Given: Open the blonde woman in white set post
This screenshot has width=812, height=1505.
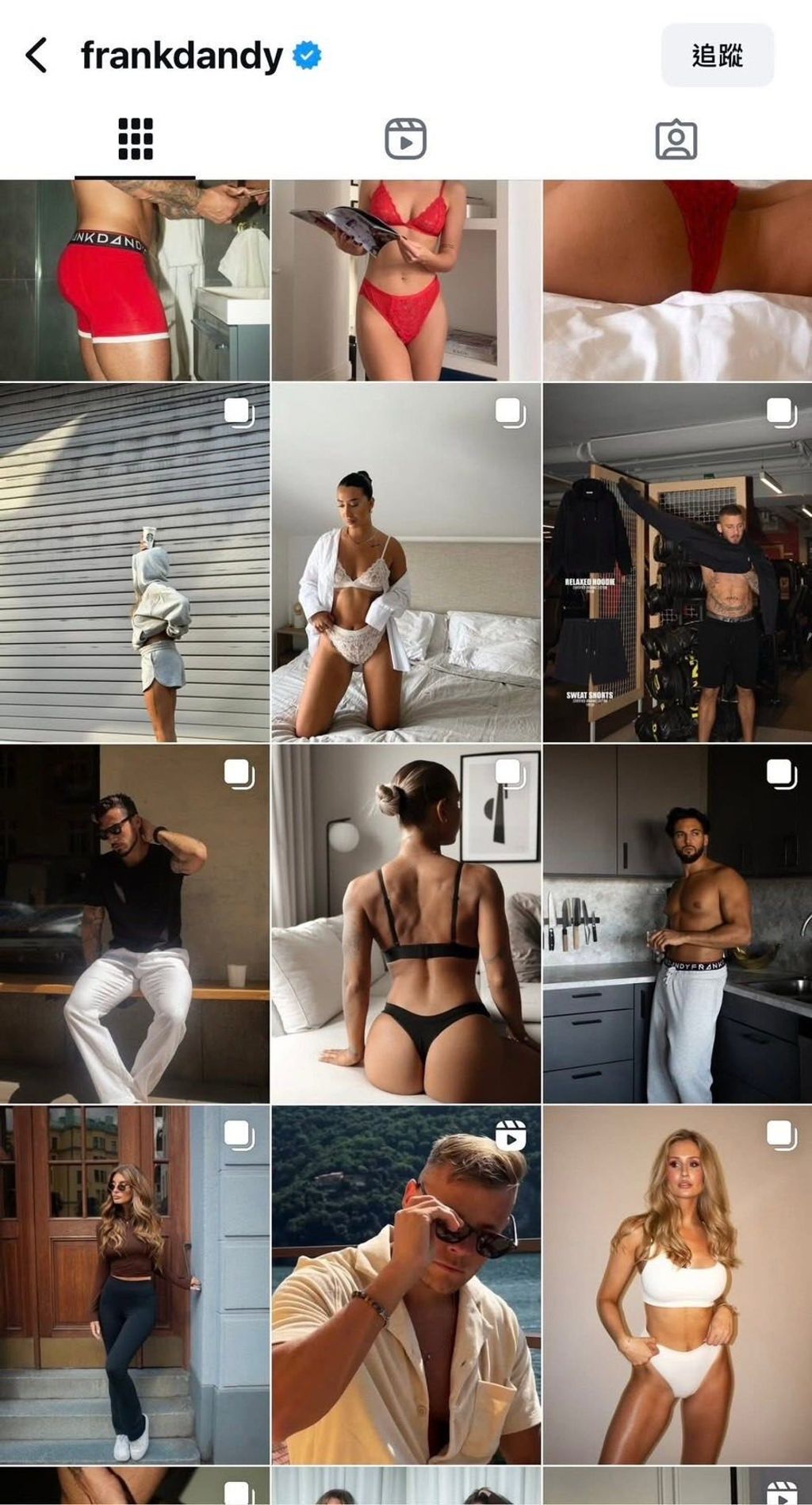Looking at the screenshot, I should click(x=677, y=1285).
